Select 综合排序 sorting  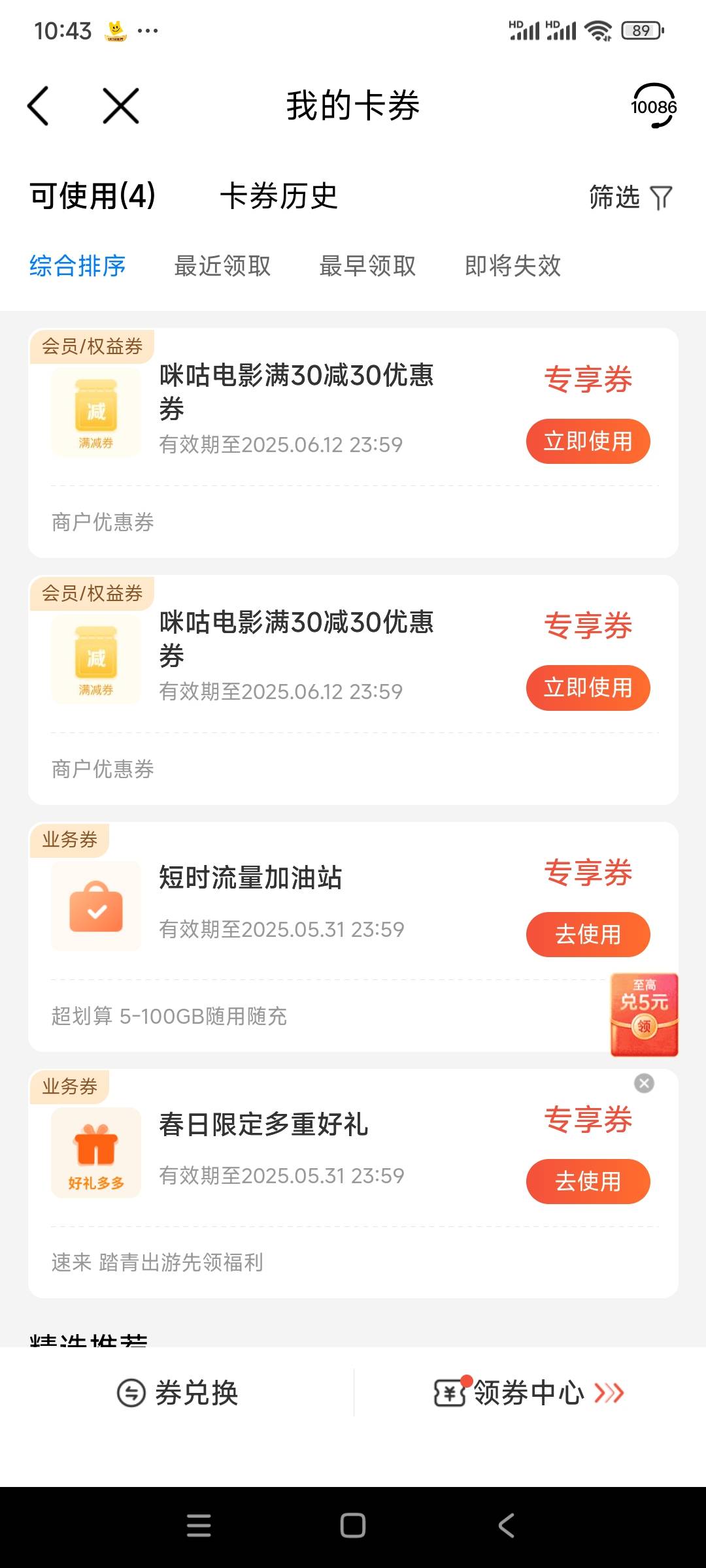78,266
